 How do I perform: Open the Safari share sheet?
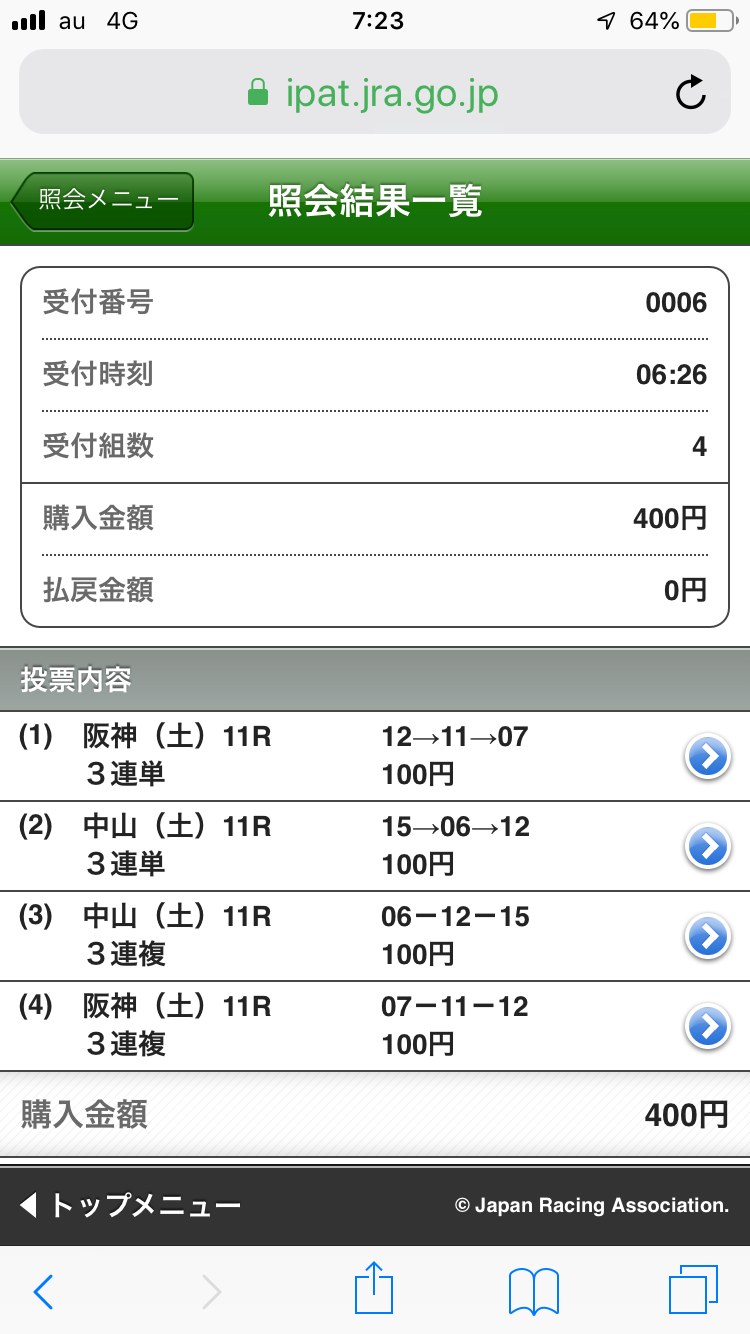(x=375, y=1289)
